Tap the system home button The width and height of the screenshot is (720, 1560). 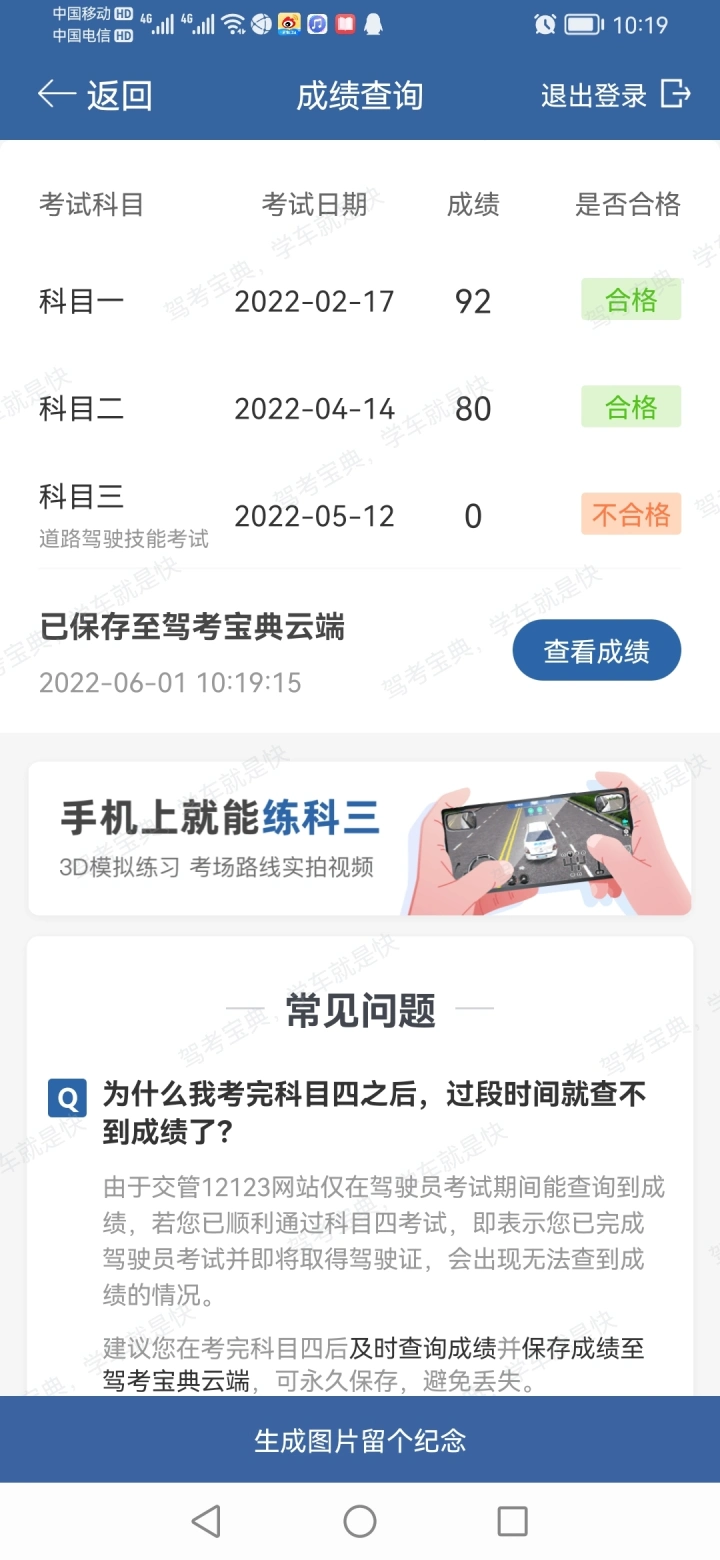360,1521
